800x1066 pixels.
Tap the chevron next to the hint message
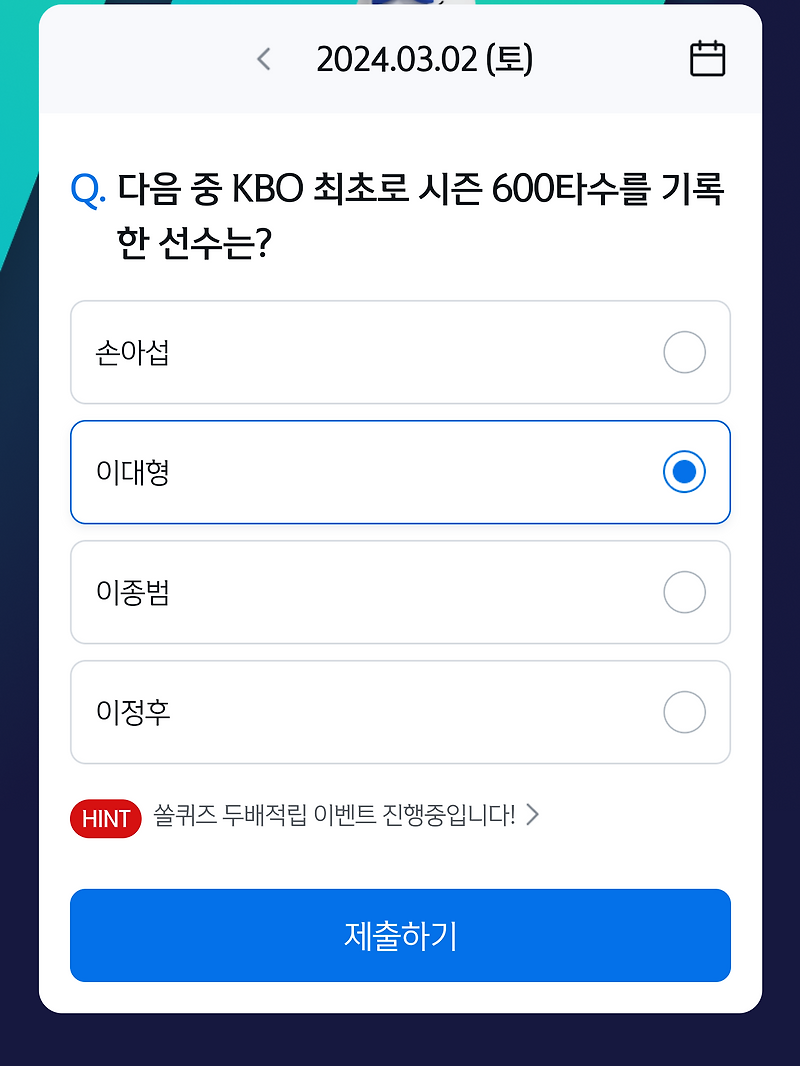pos(533,815)
